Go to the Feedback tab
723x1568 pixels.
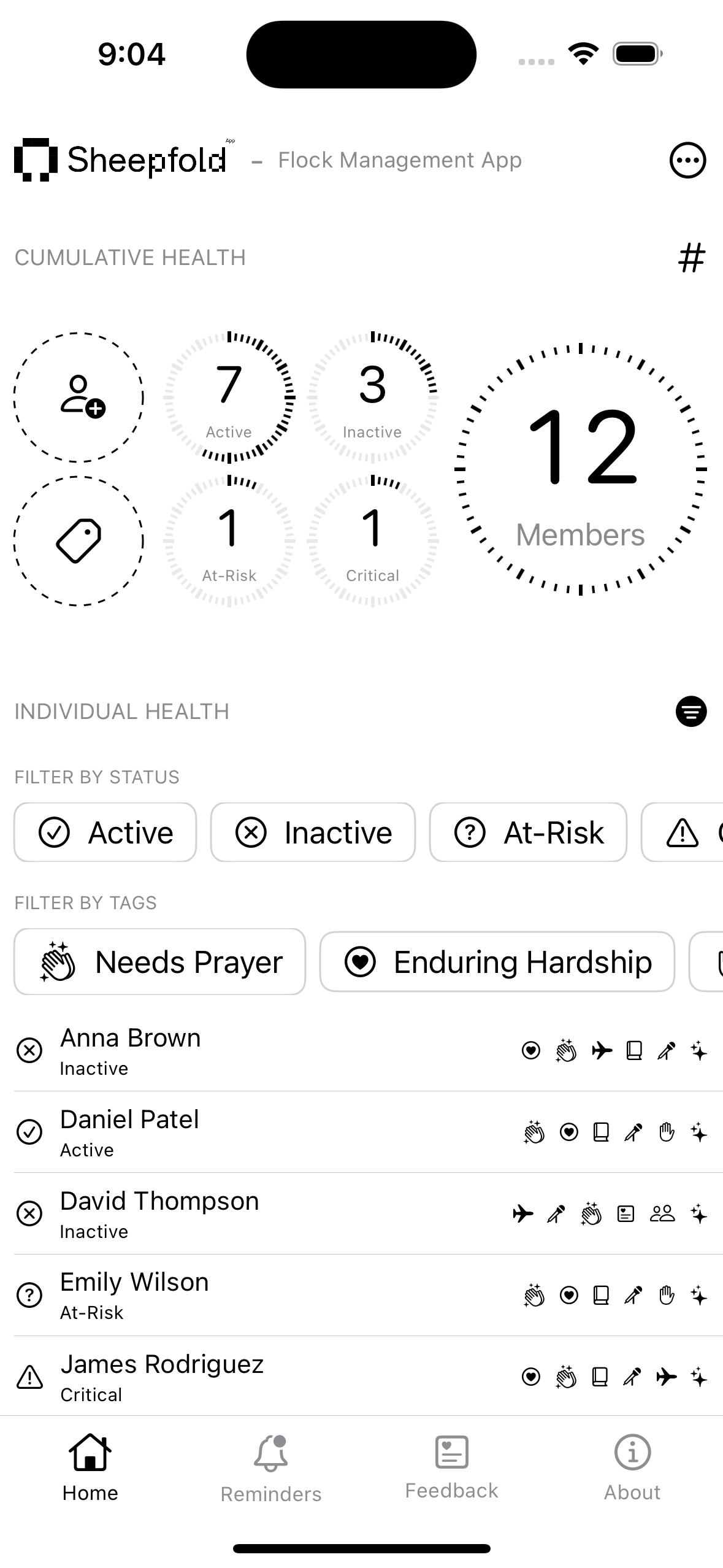coord(452,1468)
